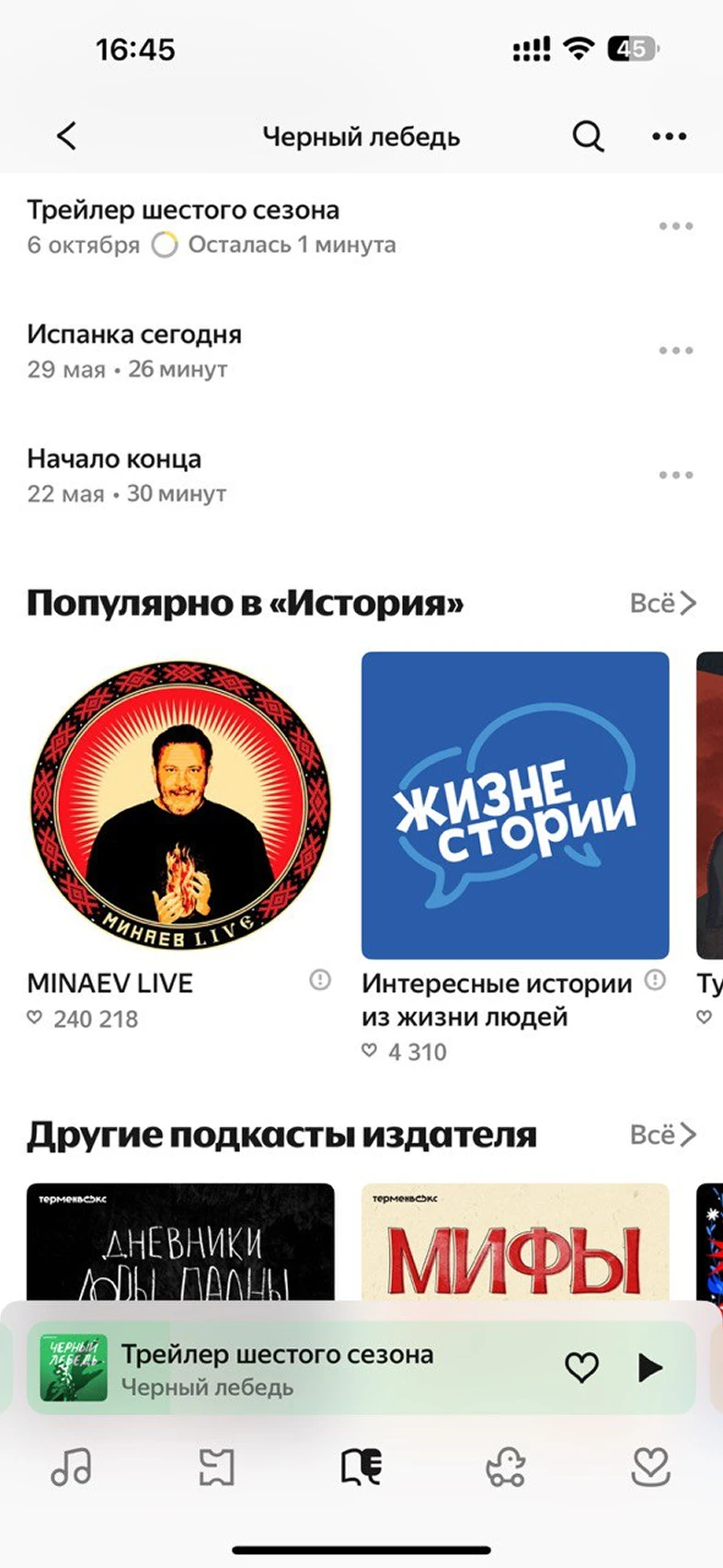Show options for Испанка сегодня episode
The image size is (723, 1568).
click(x=675, y=351)
